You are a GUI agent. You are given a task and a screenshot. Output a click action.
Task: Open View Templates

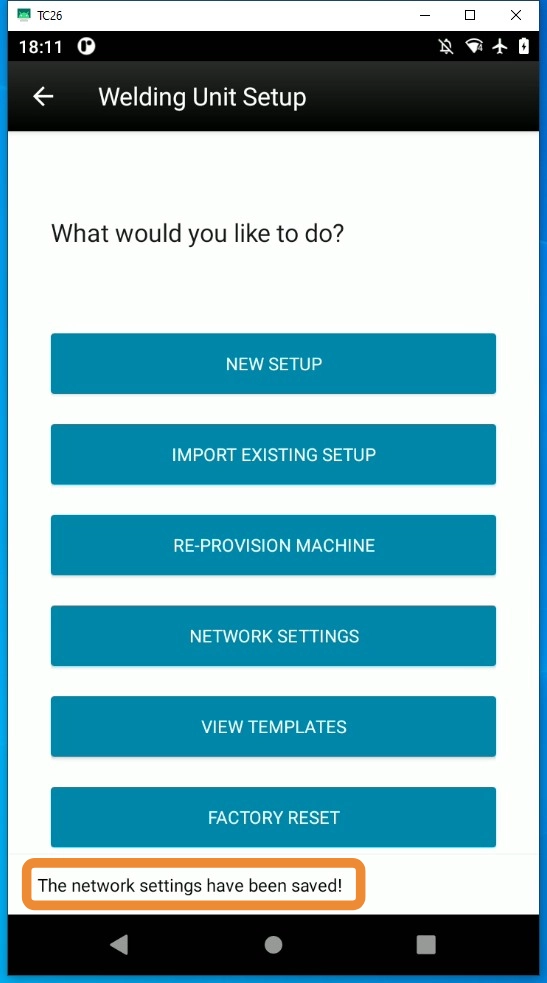click(x=273, y=727)
